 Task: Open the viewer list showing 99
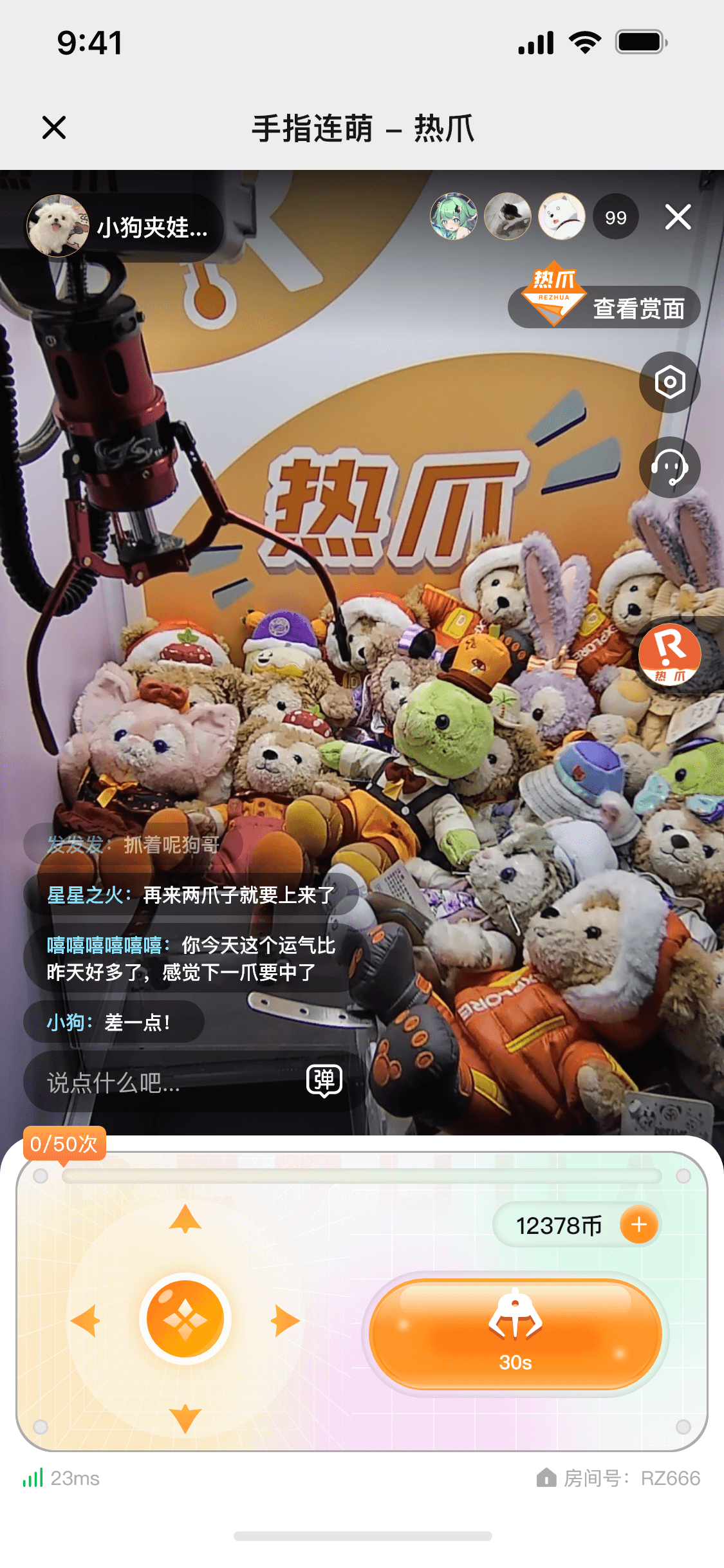coord(615,218)
